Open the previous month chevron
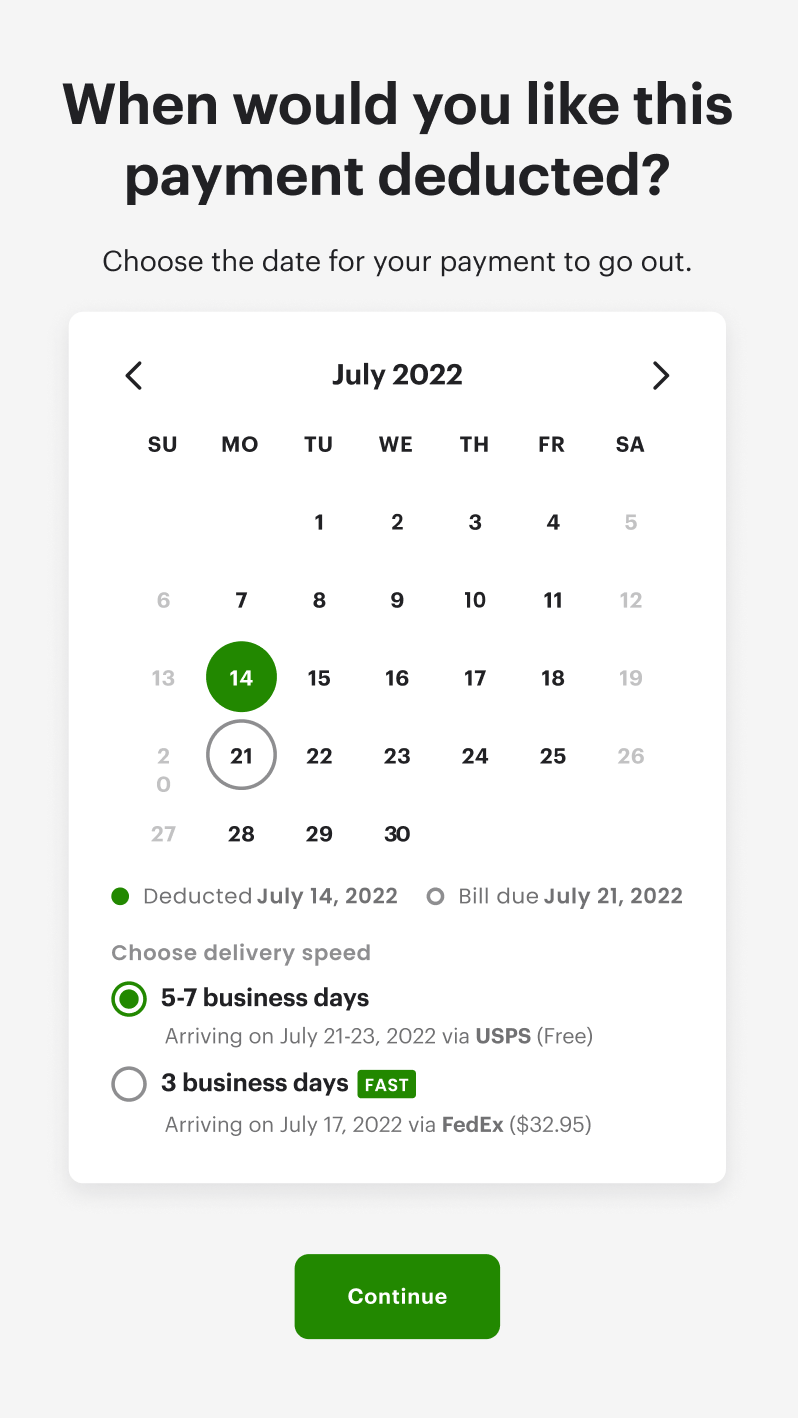 pyautogui.click(x=134, y=375)
